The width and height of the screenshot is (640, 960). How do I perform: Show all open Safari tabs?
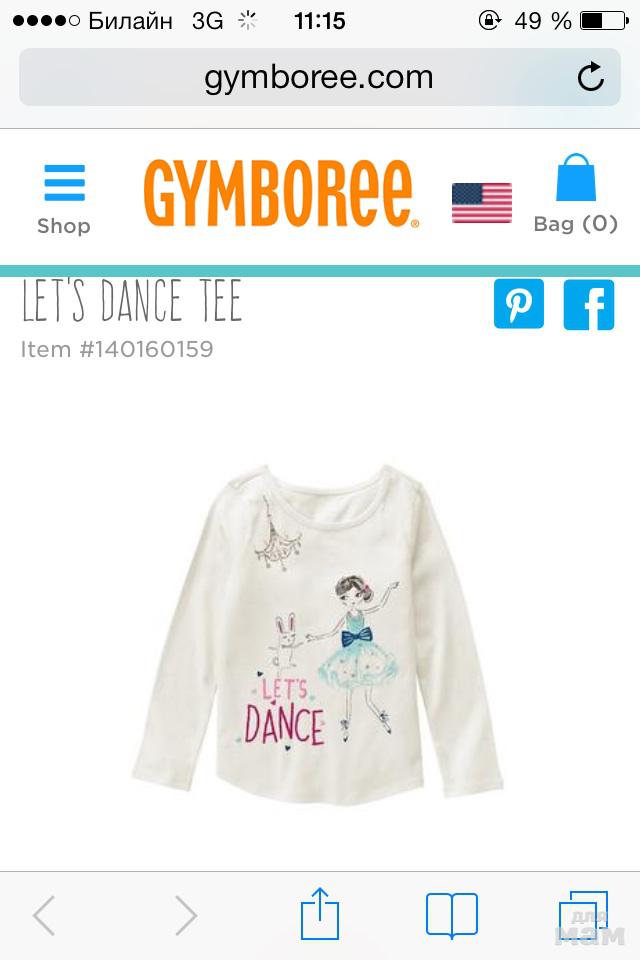pyautogui.click(x=583, y=914)
